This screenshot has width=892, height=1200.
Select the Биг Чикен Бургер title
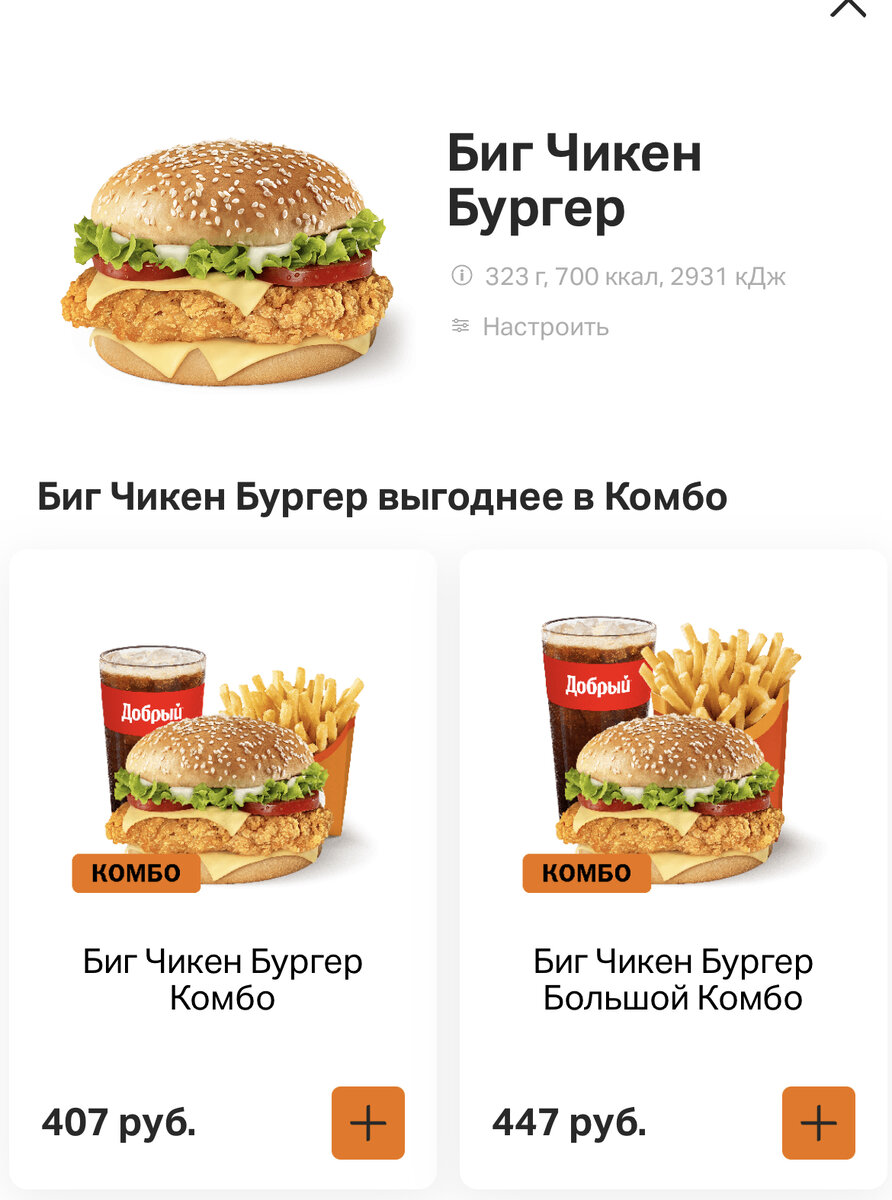[x=575, y=180]
